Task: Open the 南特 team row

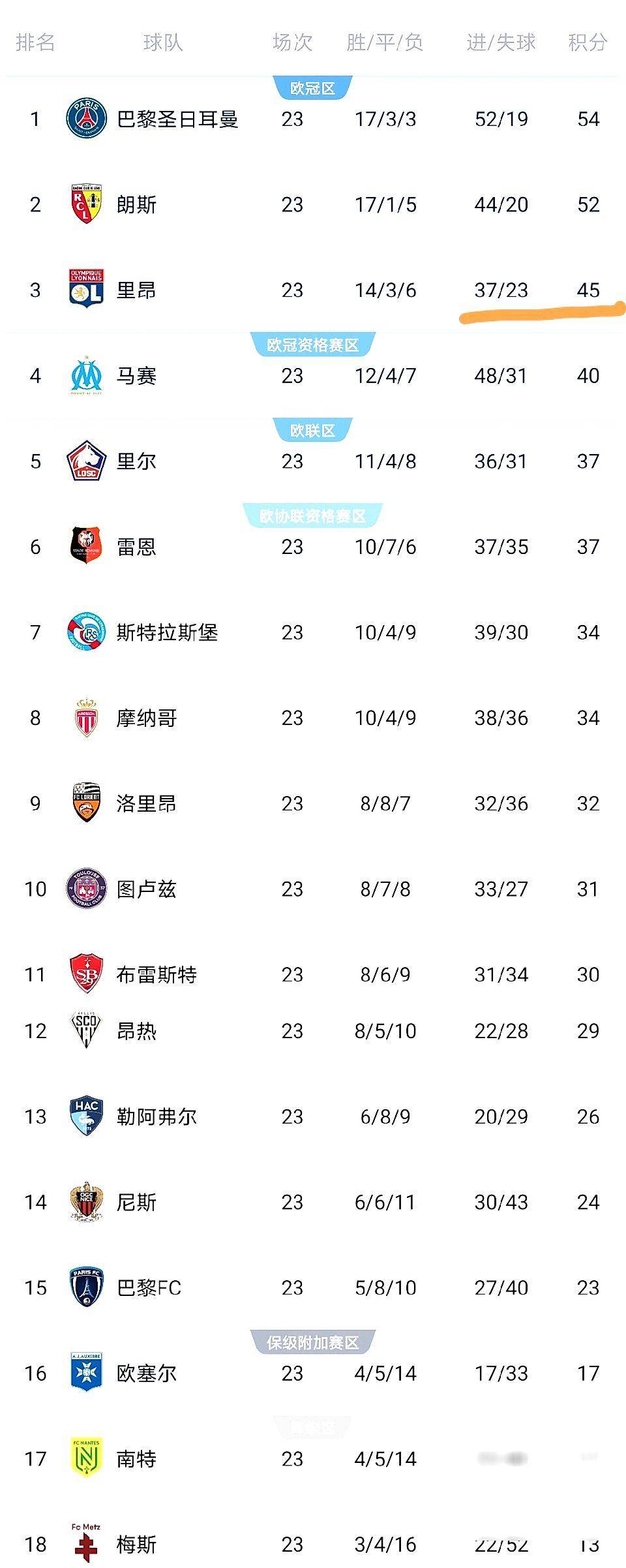Action: 137,1458
